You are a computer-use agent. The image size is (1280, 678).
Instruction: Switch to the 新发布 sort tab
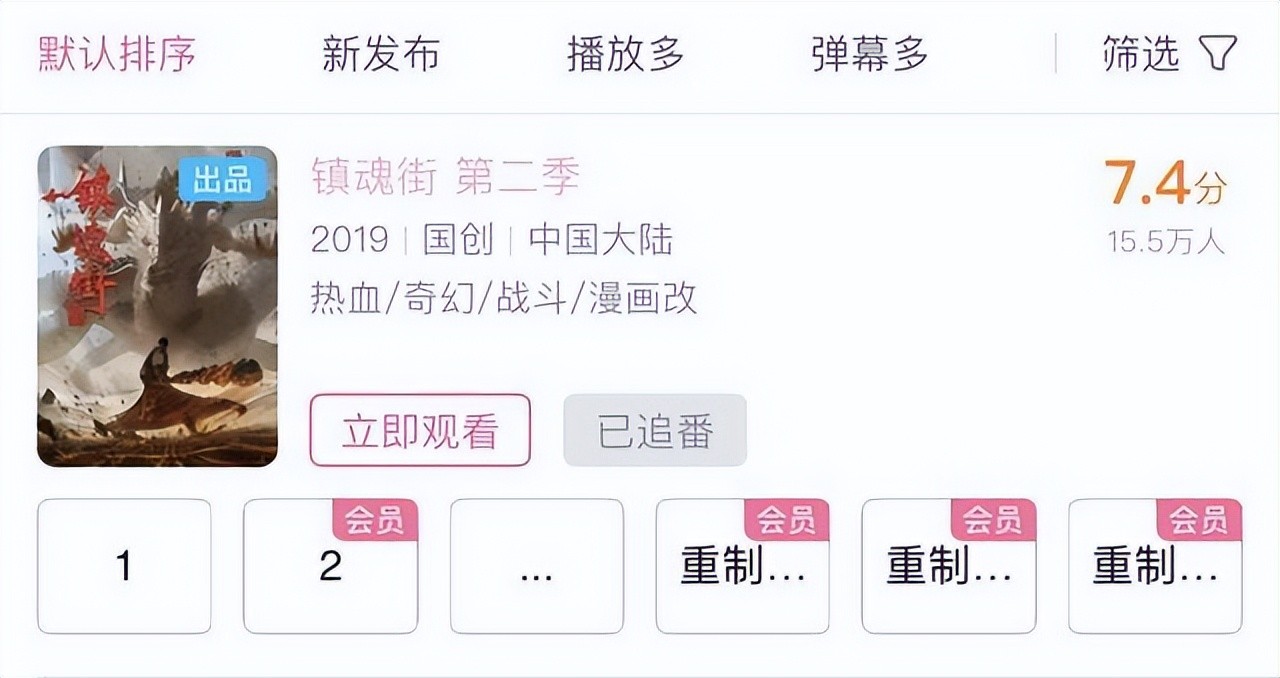coord(380,54)
